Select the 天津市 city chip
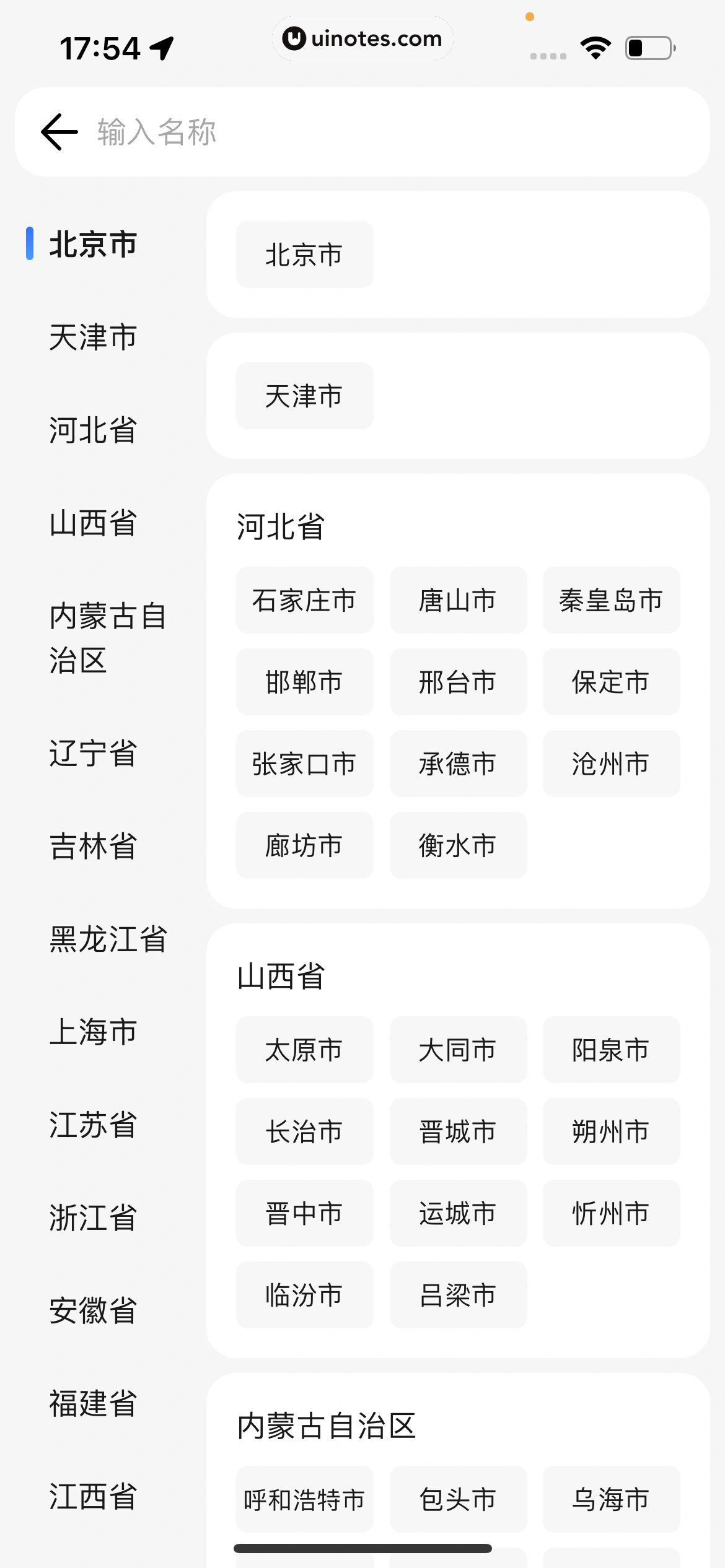Image resolution: width=725 pixels, height=1568 pixels. (304, 396)
